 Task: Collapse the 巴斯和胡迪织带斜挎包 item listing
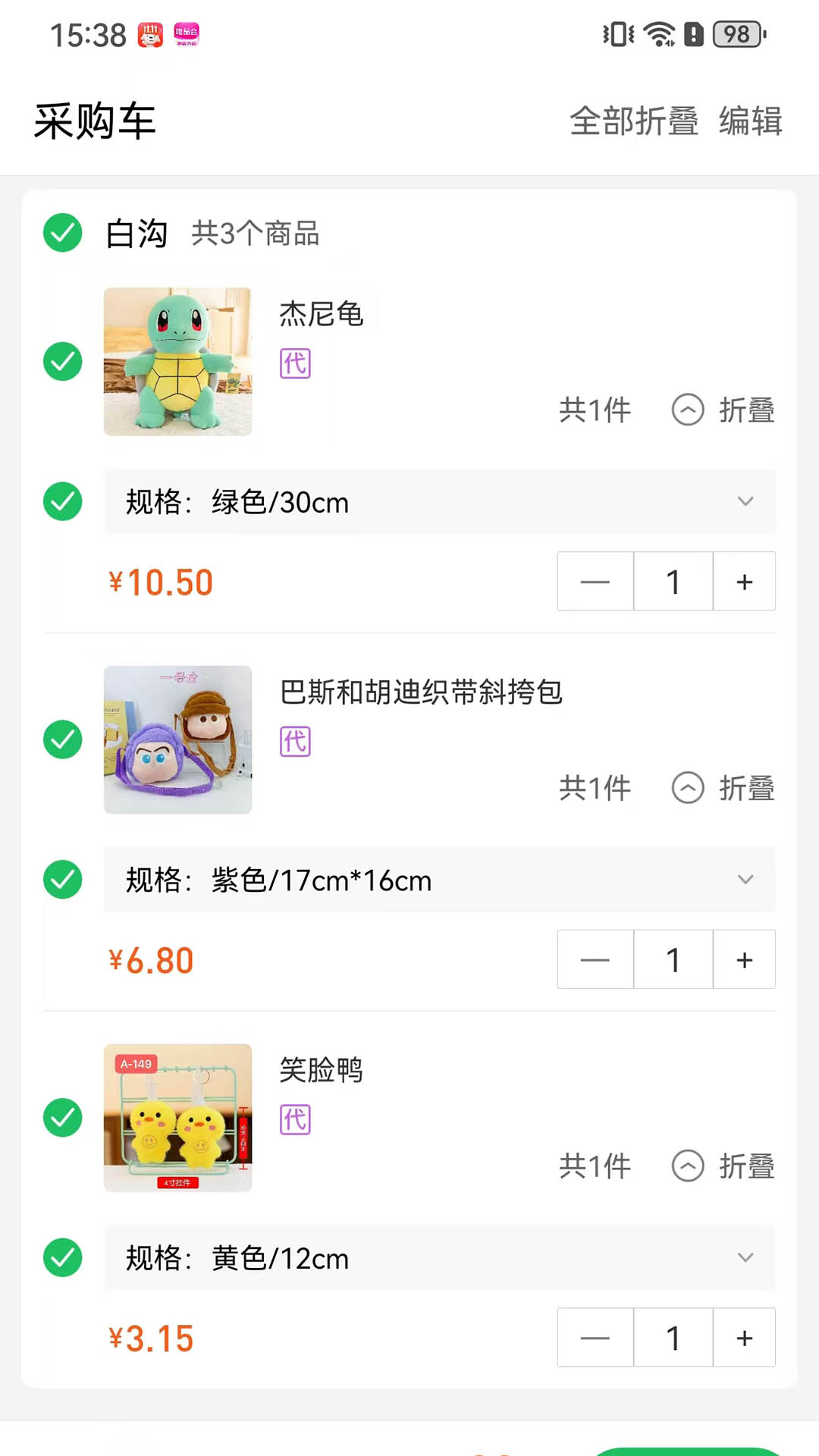point(687,788)
